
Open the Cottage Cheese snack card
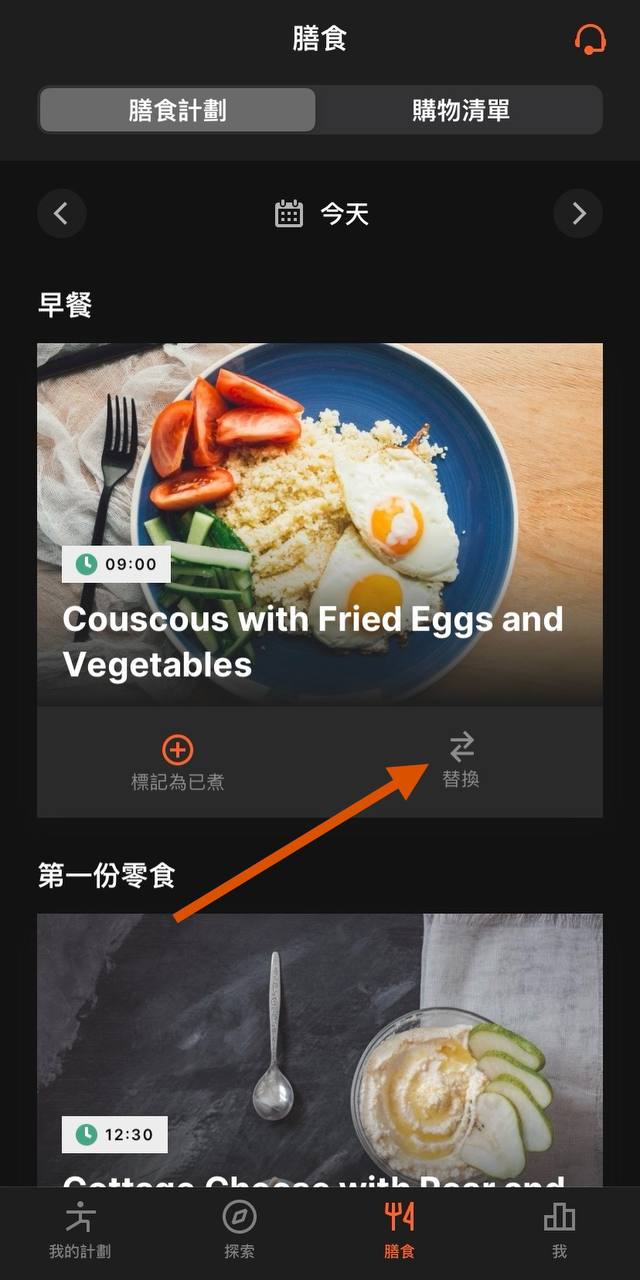pos(320,1050)
